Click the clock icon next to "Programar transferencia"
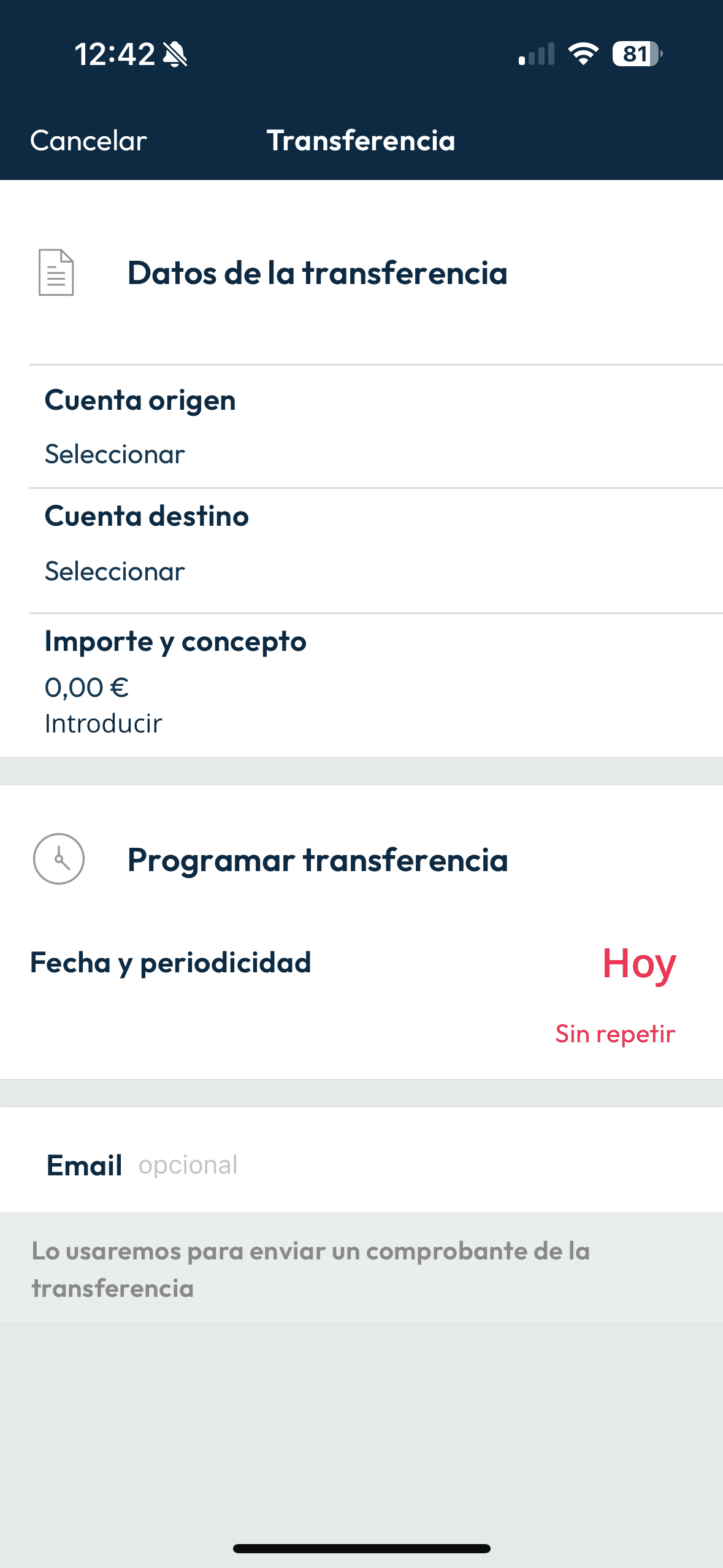 (59, 860)
